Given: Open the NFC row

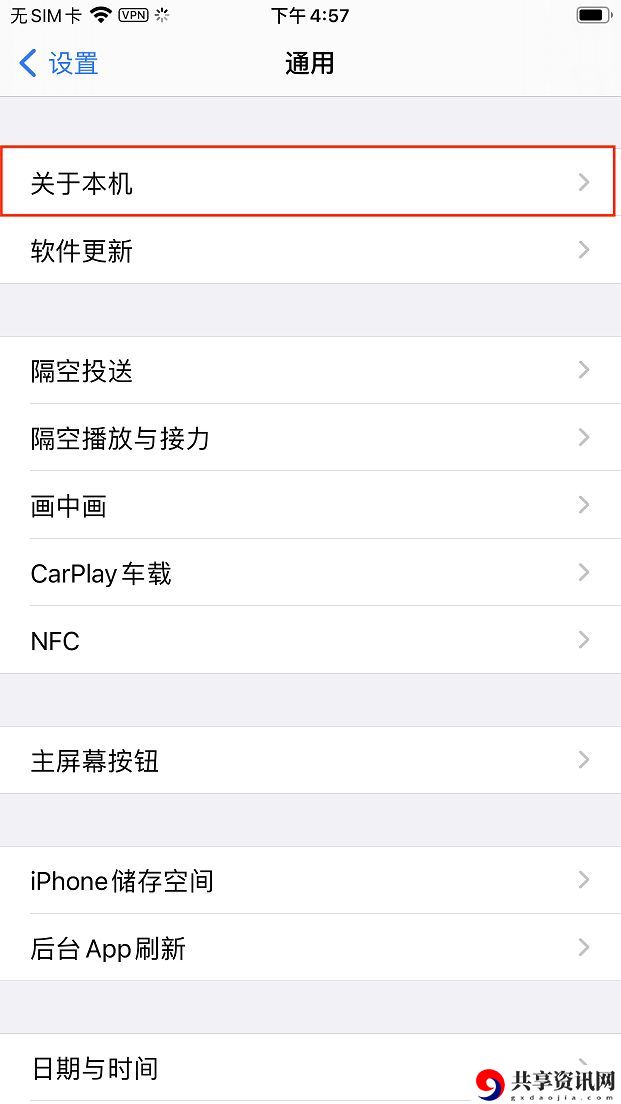Looking at the screenshot, I should coord(310,640).
